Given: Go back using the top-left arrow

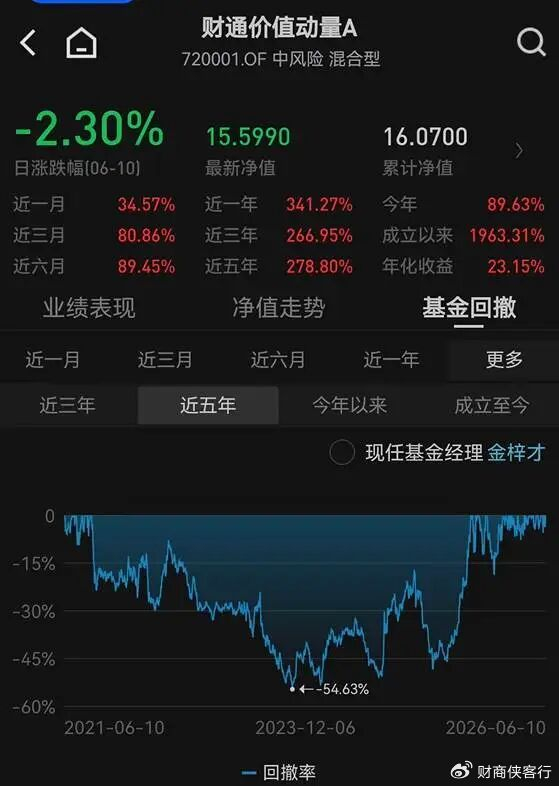Looking at the screenshot, I should (x=28, y=43).
